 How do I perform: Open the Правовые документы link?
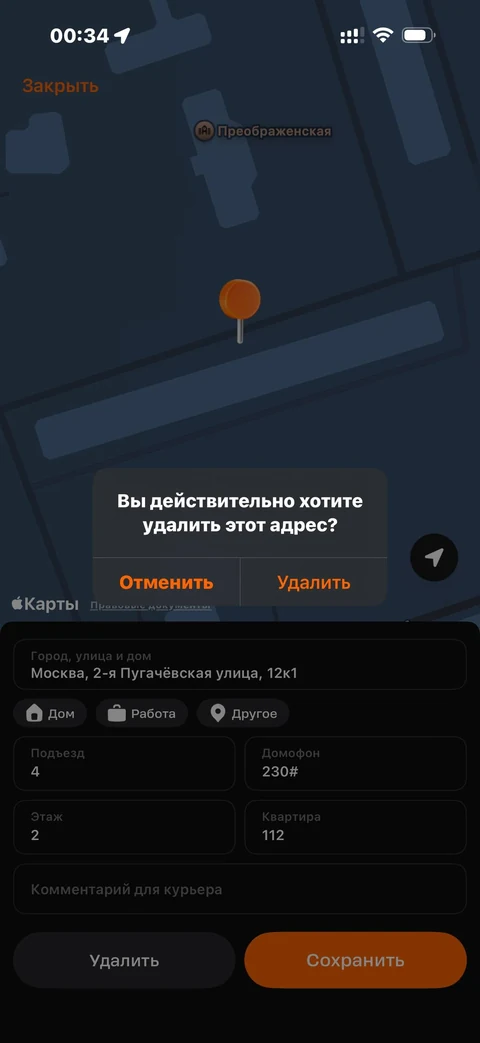(150, 605)
